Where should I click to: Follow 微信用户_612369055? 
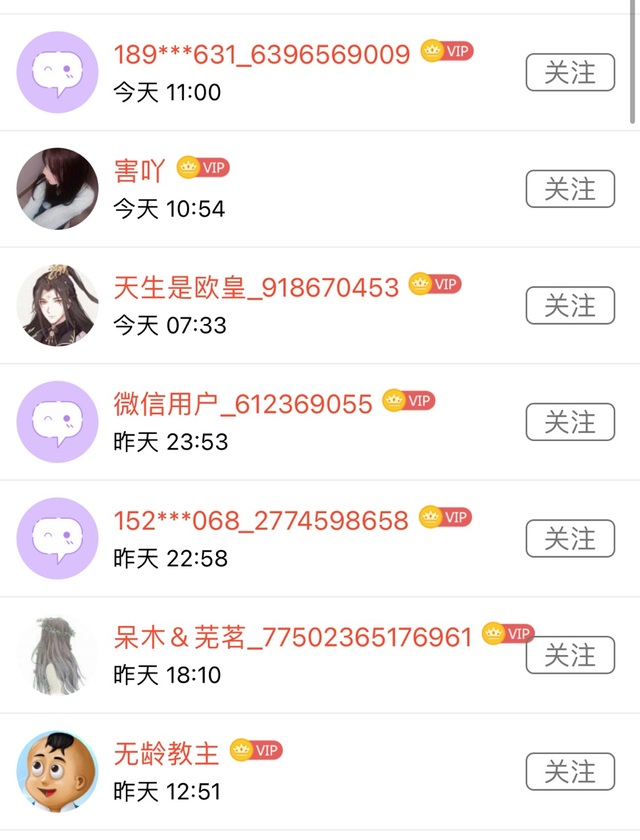[570, 422]
